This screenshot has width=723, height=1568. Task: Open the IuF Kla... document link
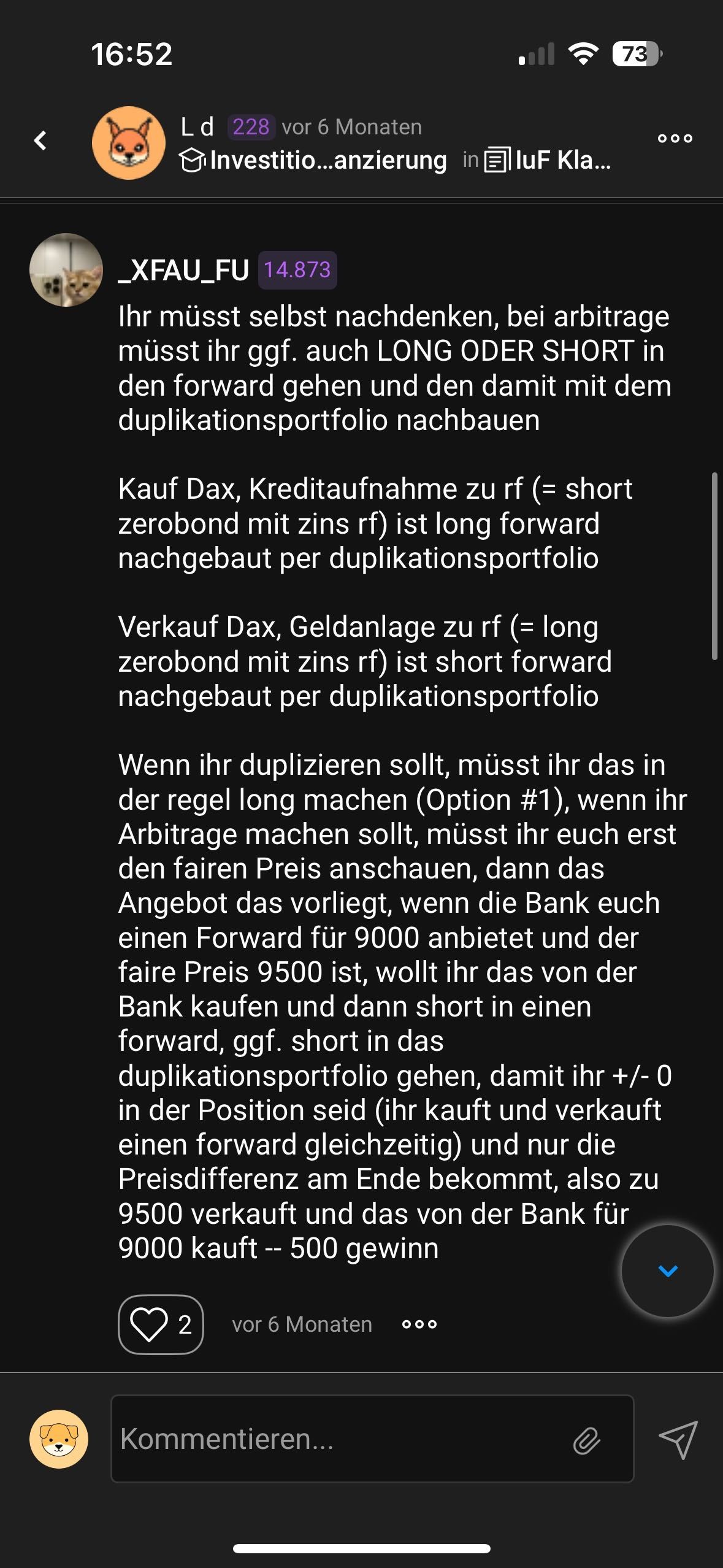(548, 161)
